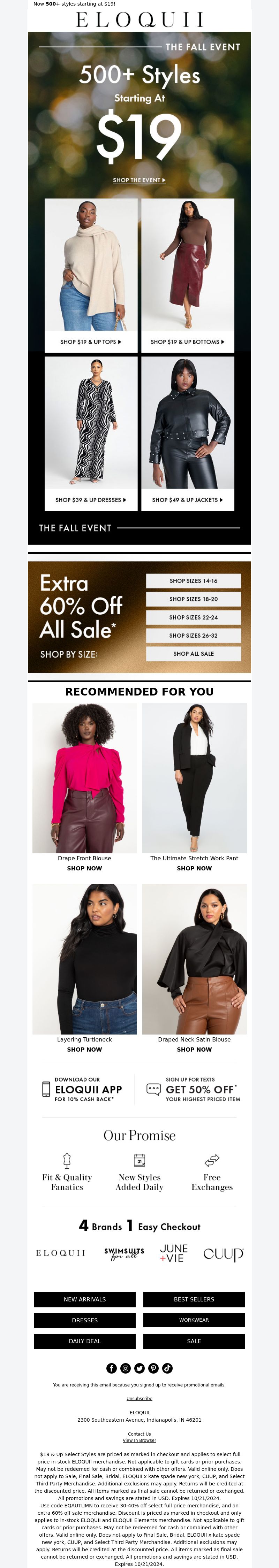The height and width of the screenshot is (1568, 279).
Task: Open the download ELOQUII APP banner
Action: (82, 1090)
